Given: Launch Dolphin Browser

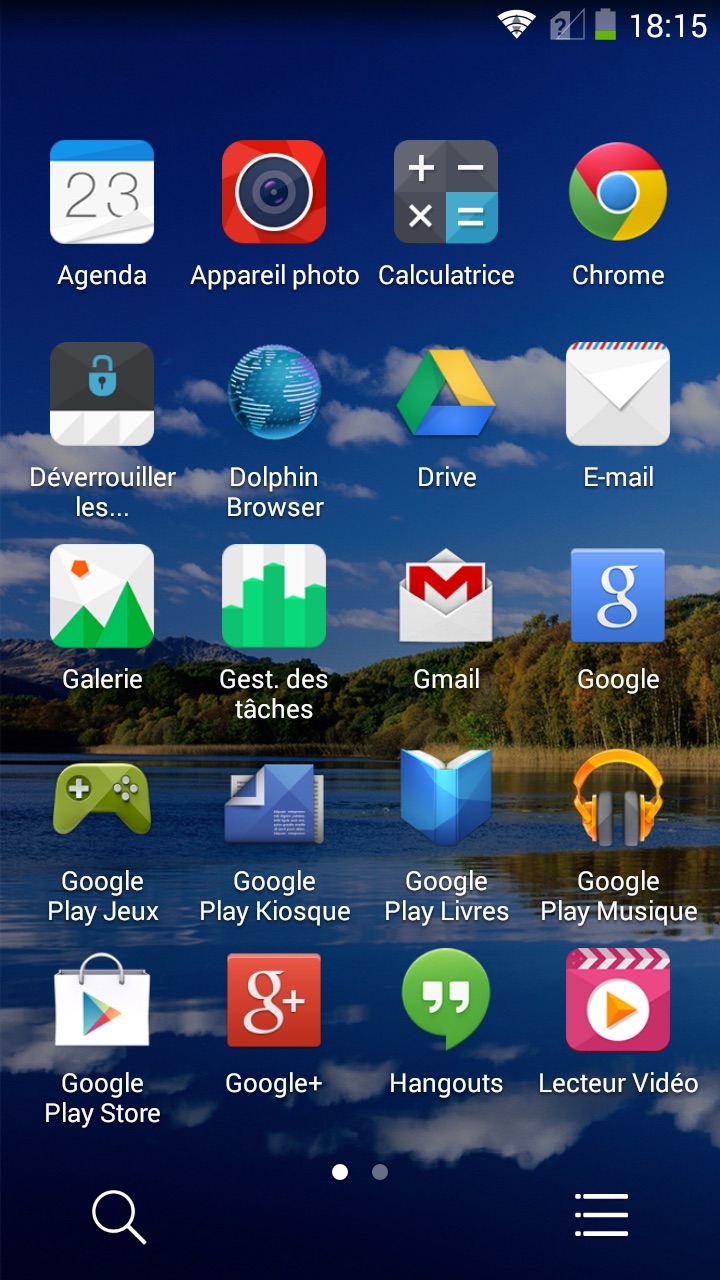Looking at the screenshot, I should 274,394.
